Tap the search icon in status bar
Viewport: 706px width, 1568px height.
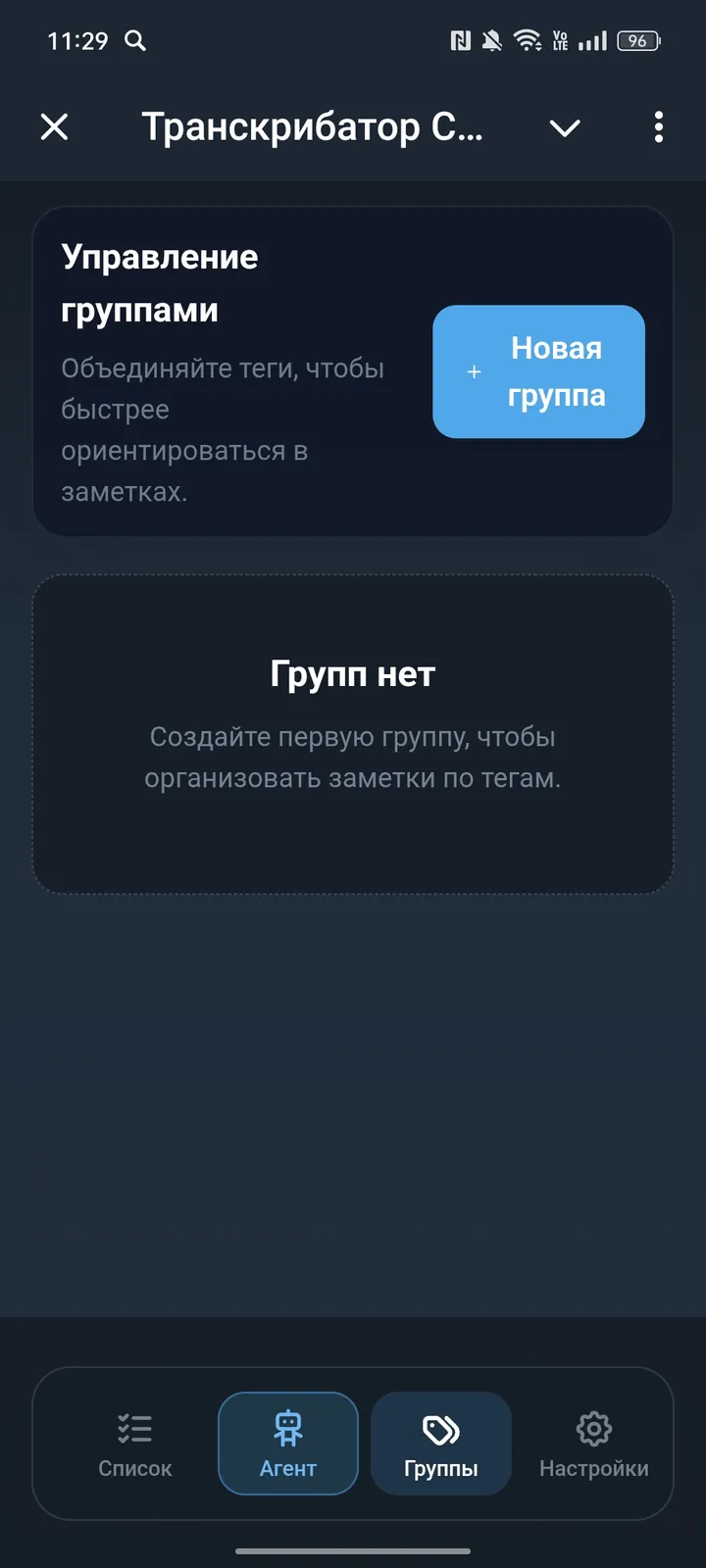pyautogui.click(x=136, y=41)
